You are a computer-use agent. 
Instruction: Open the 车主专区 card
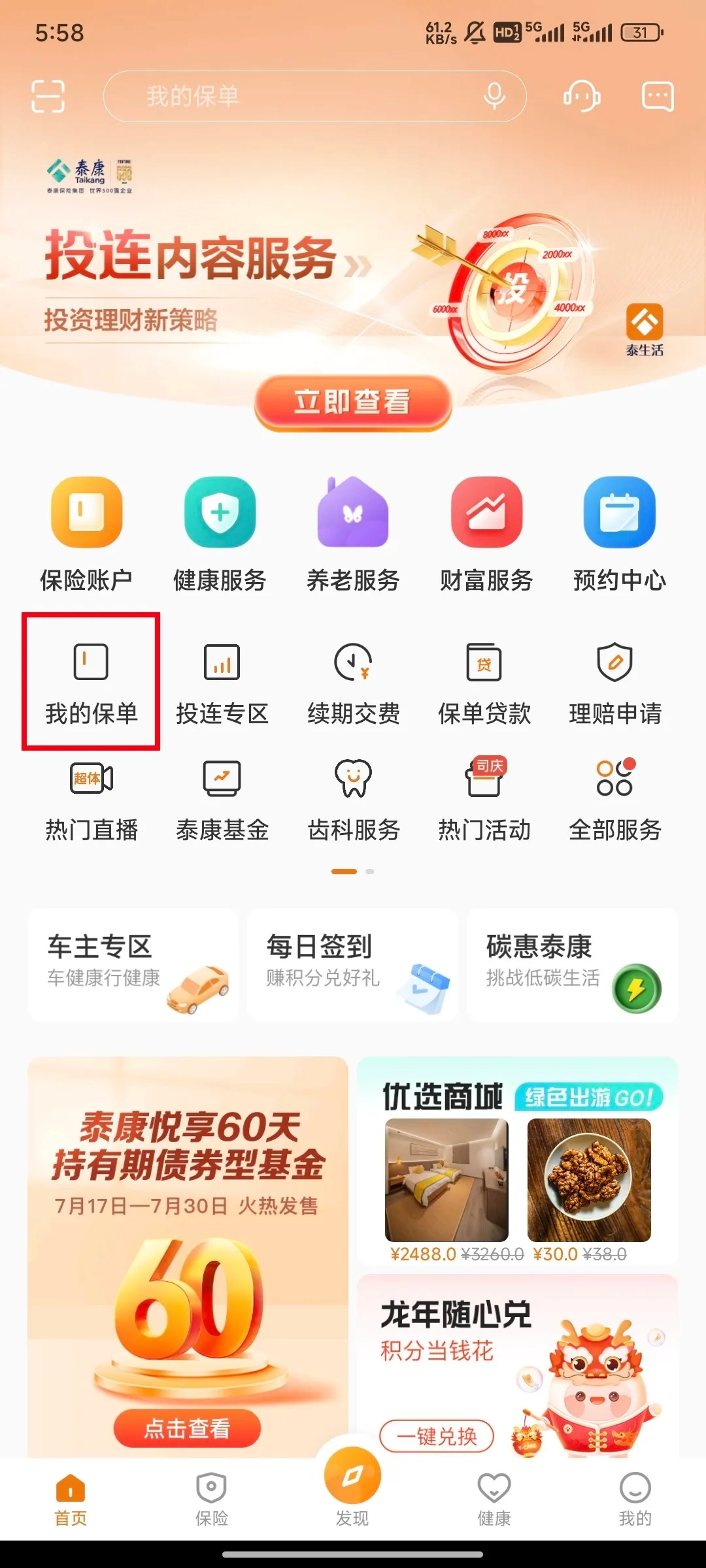coord(133,964)
